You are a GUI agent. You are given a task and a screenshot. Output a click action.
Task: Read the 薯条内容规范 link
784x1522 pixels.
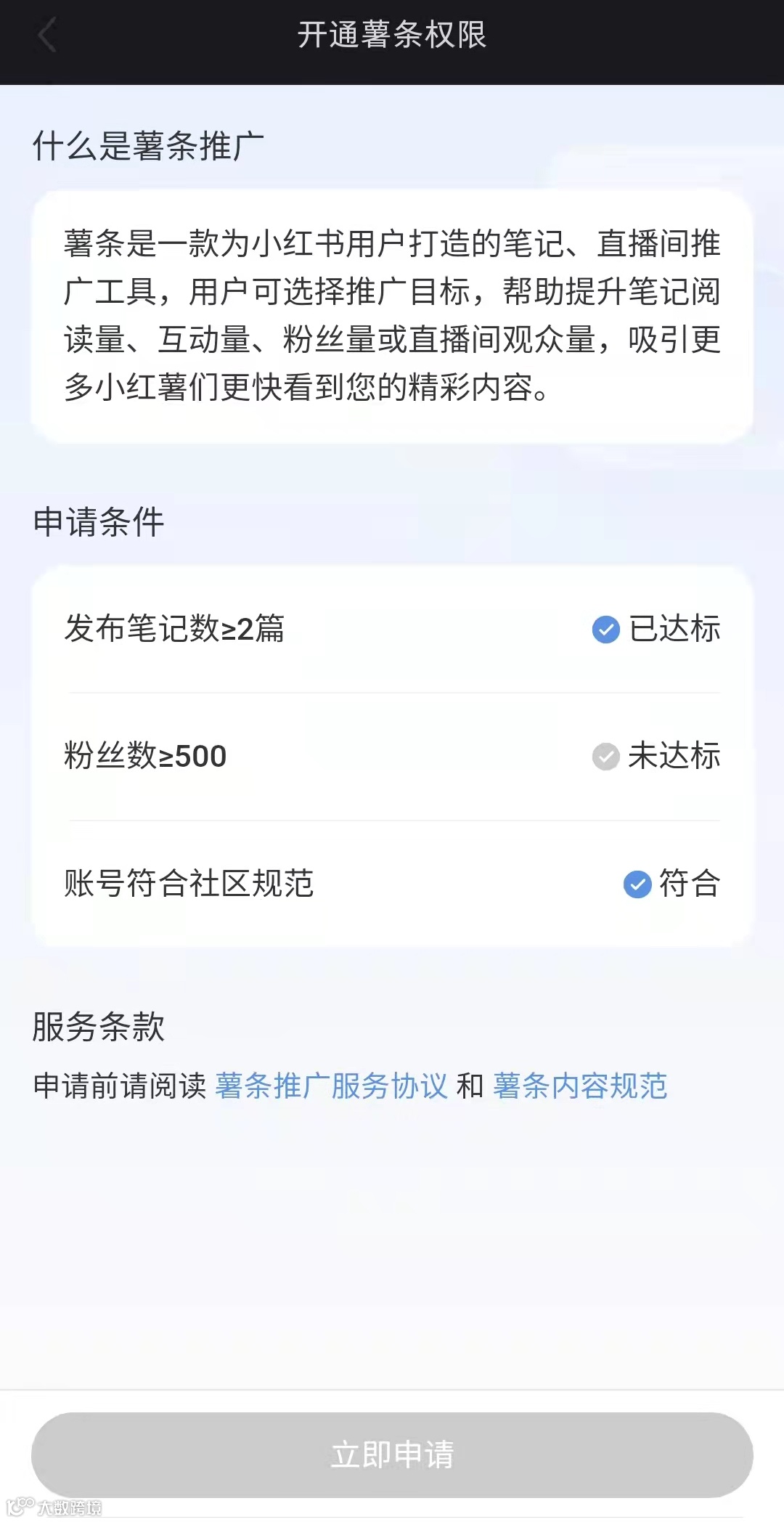[579, 1086]
